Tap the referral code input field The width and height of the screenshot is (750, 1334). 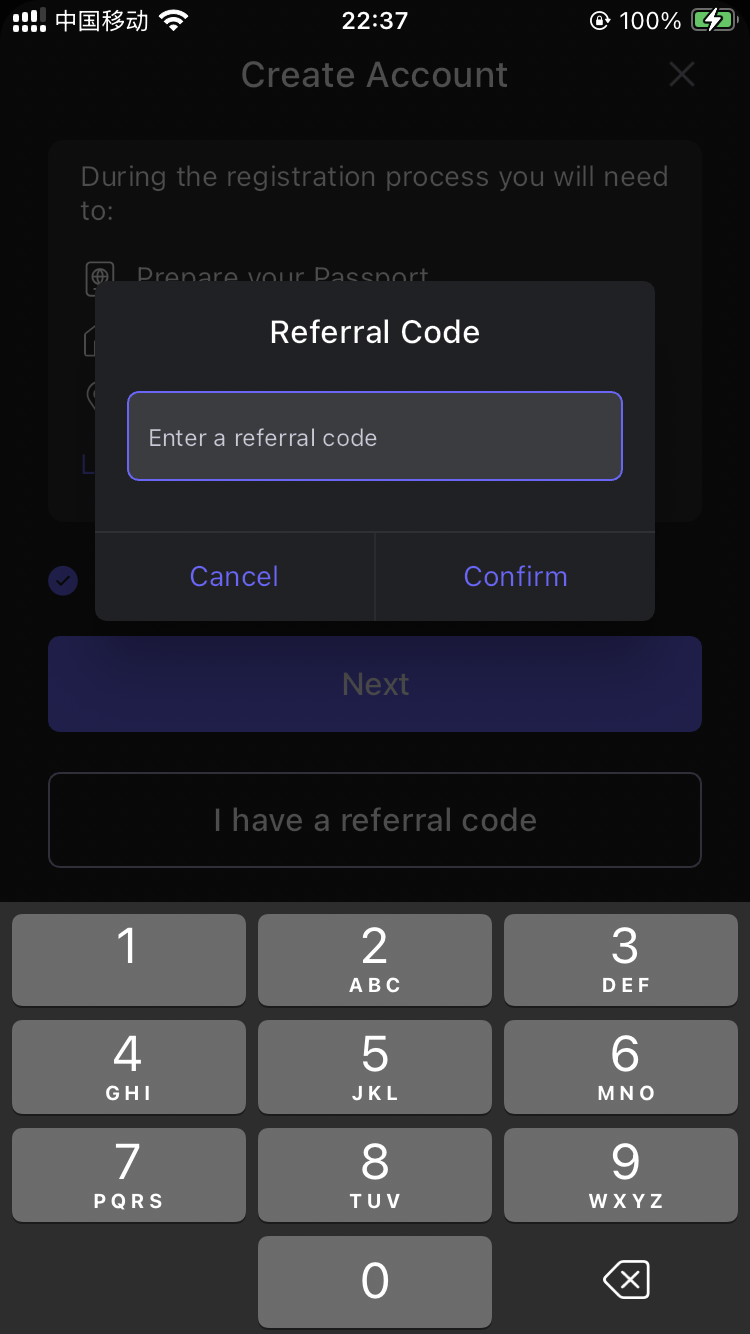click(375, 436)
